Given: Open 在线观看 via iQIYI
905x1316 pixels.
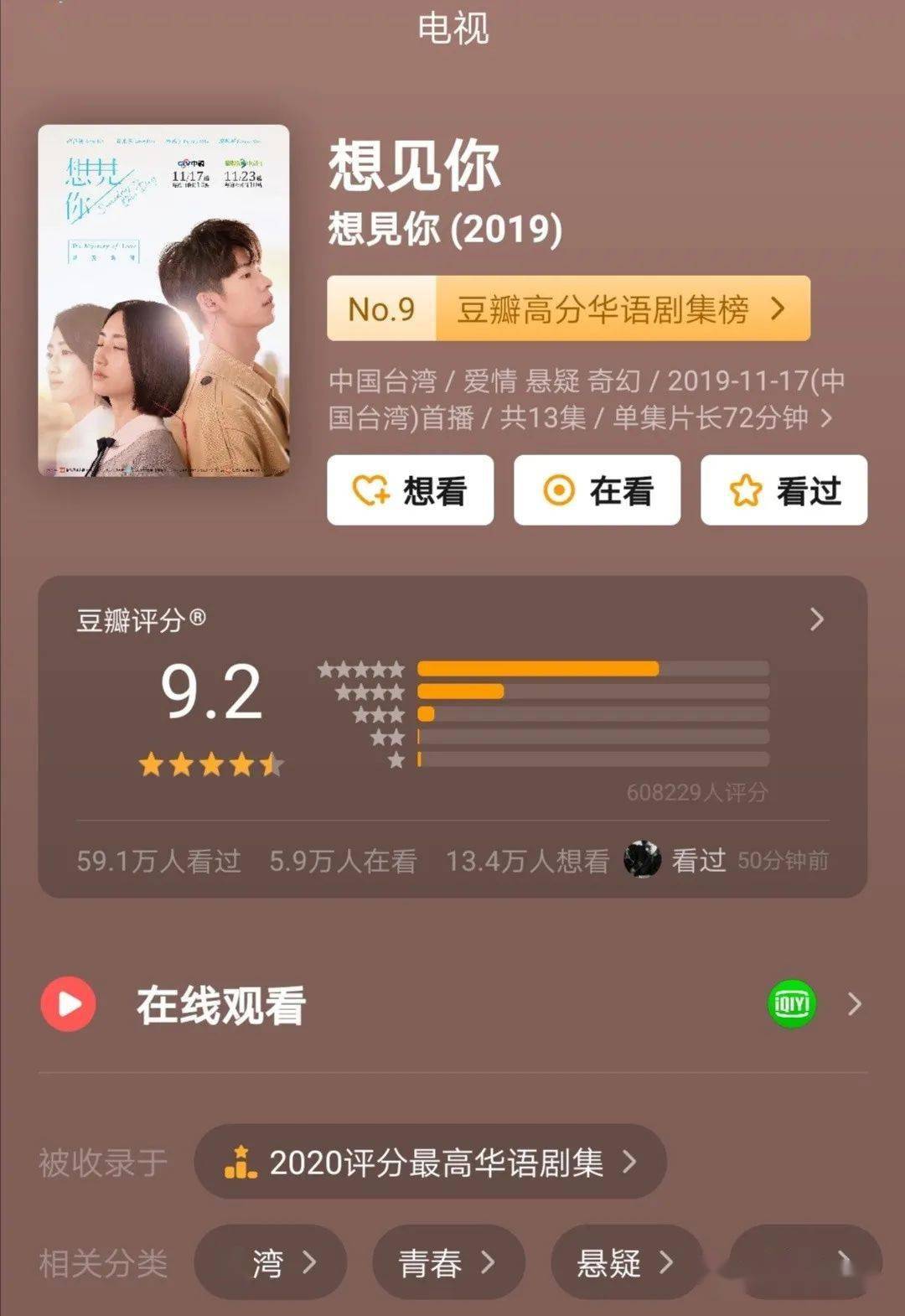Looking at the screenshot, I should (792, 1003).
